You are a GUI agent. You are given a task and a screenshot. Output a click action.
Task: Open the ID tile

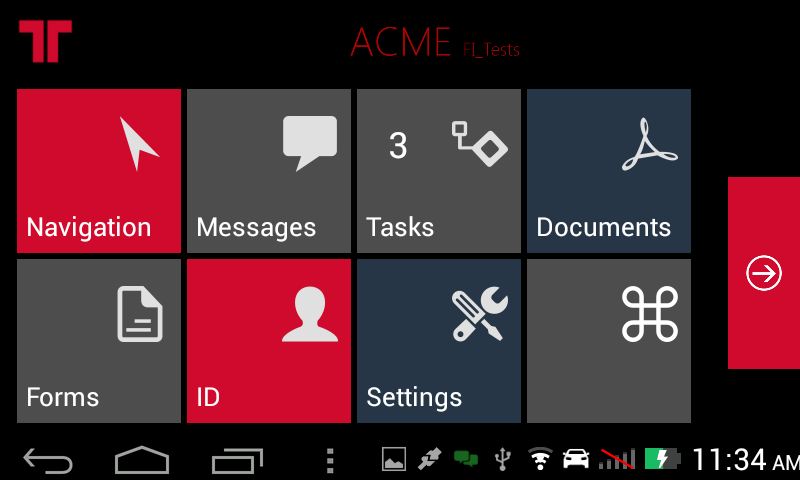pyautogui.click(x=269, y=341)
